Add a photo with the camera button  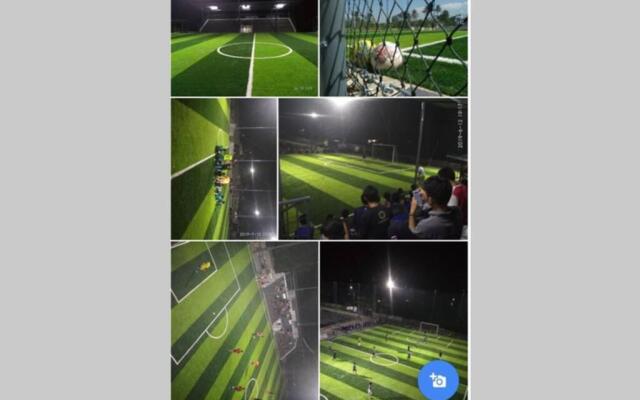click(438, 380)
